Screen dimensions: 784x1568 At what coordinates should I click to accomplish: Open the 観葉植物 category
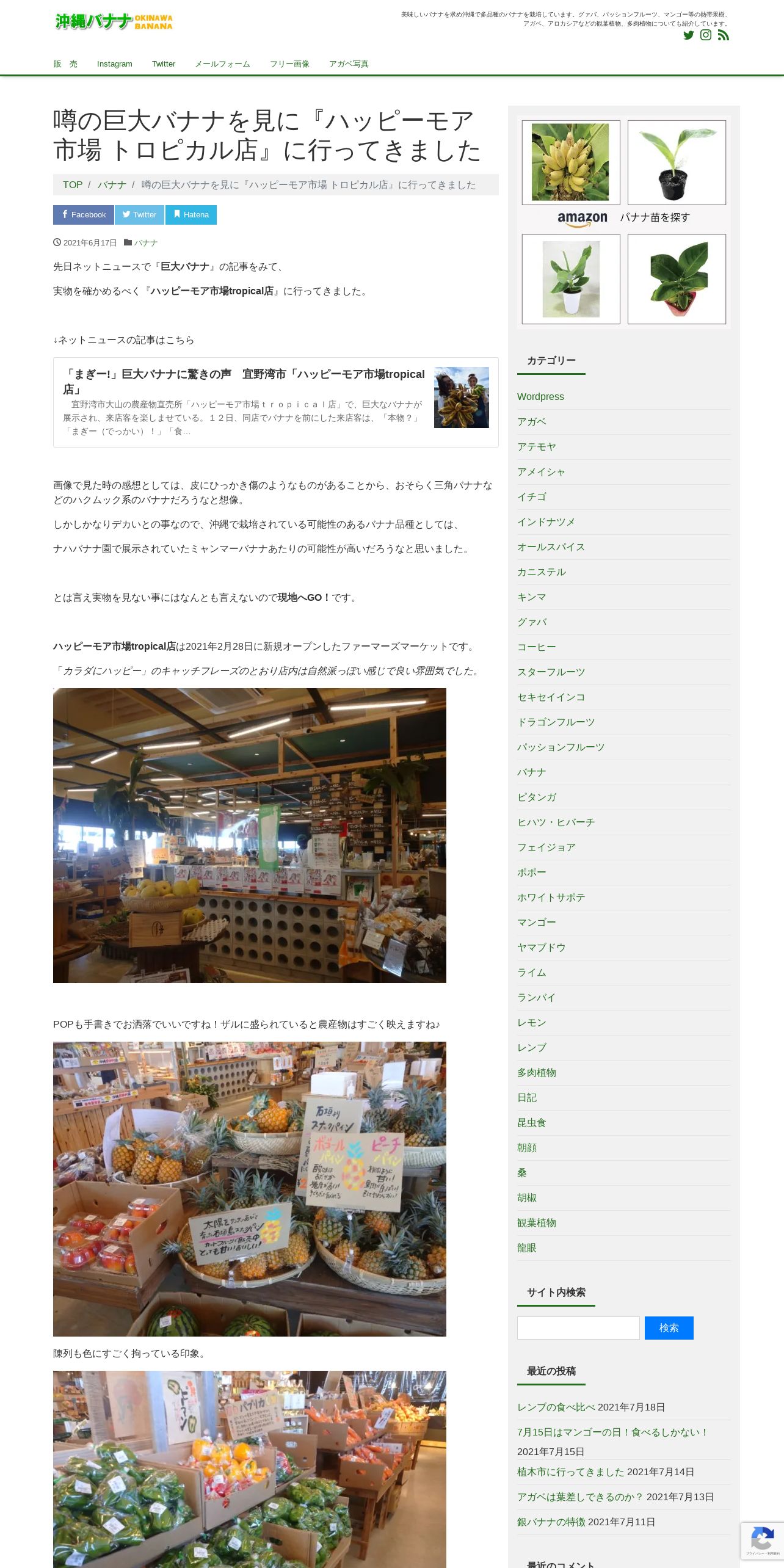[x=537, y=1223]
